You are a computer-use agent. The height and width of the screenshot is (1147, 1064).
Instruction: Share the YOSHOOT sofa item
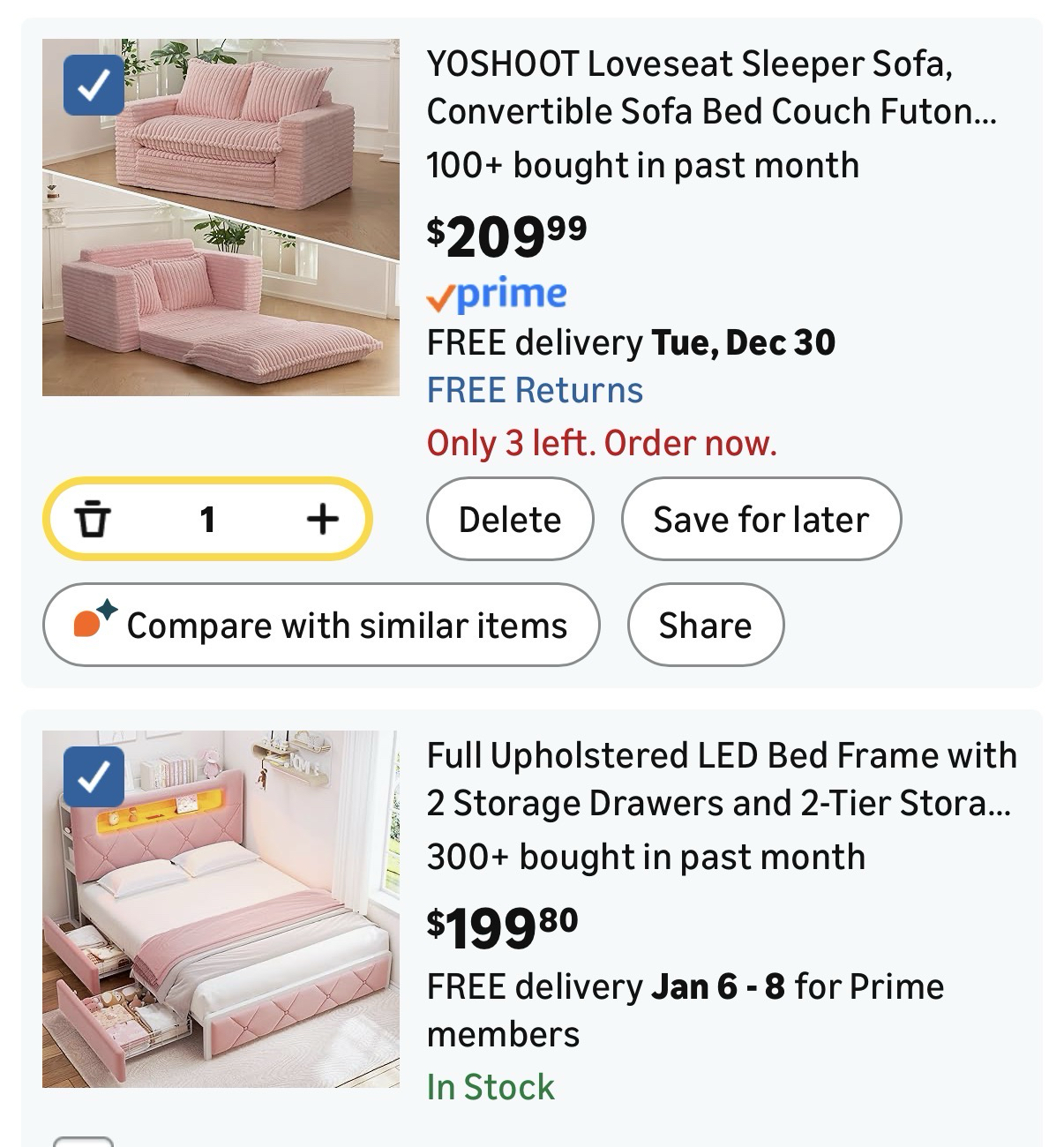click(705, 625)
